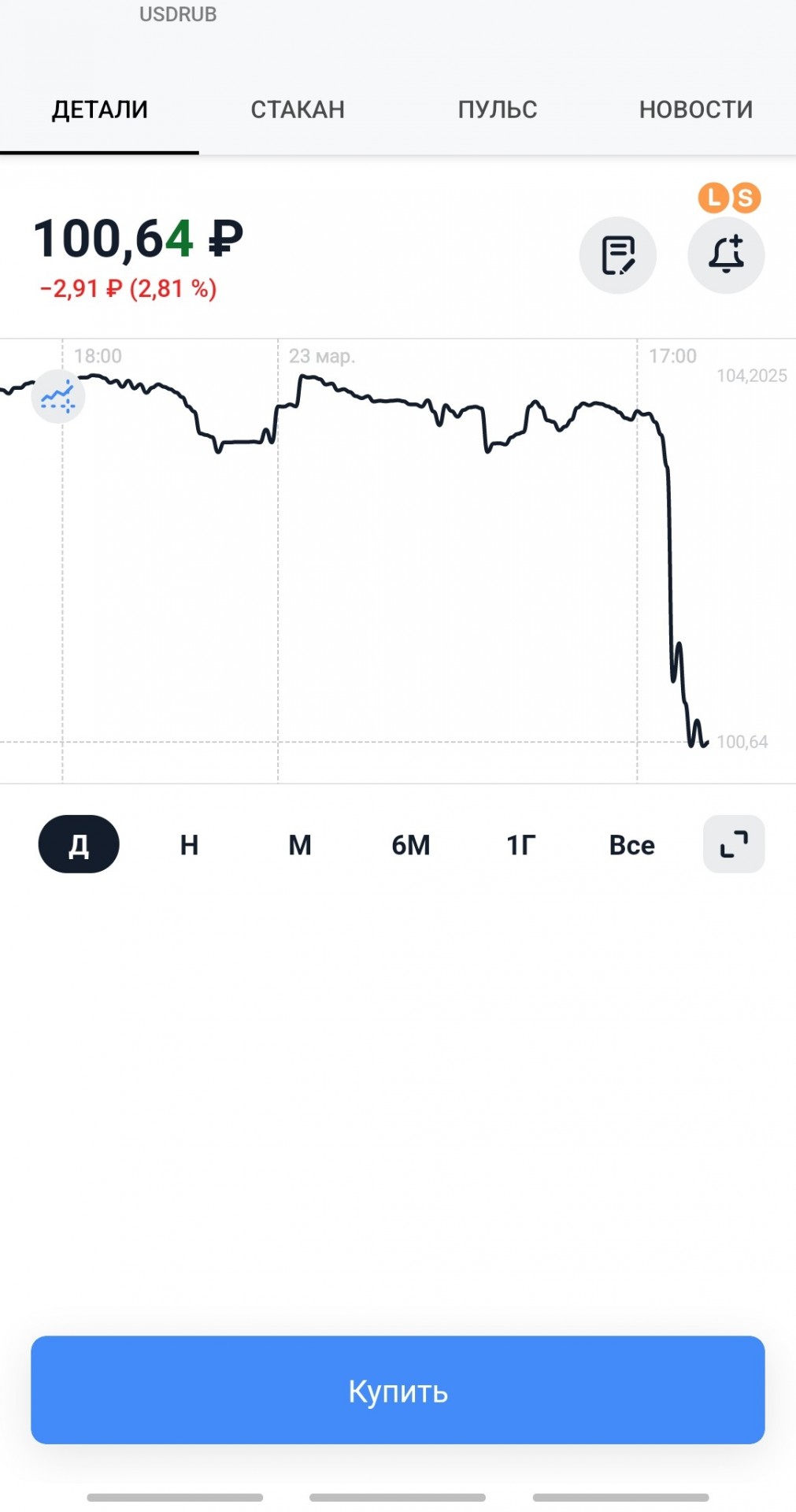Expand the chart to fullscreen
This screenshot has height=1512, width=796.
734,844
